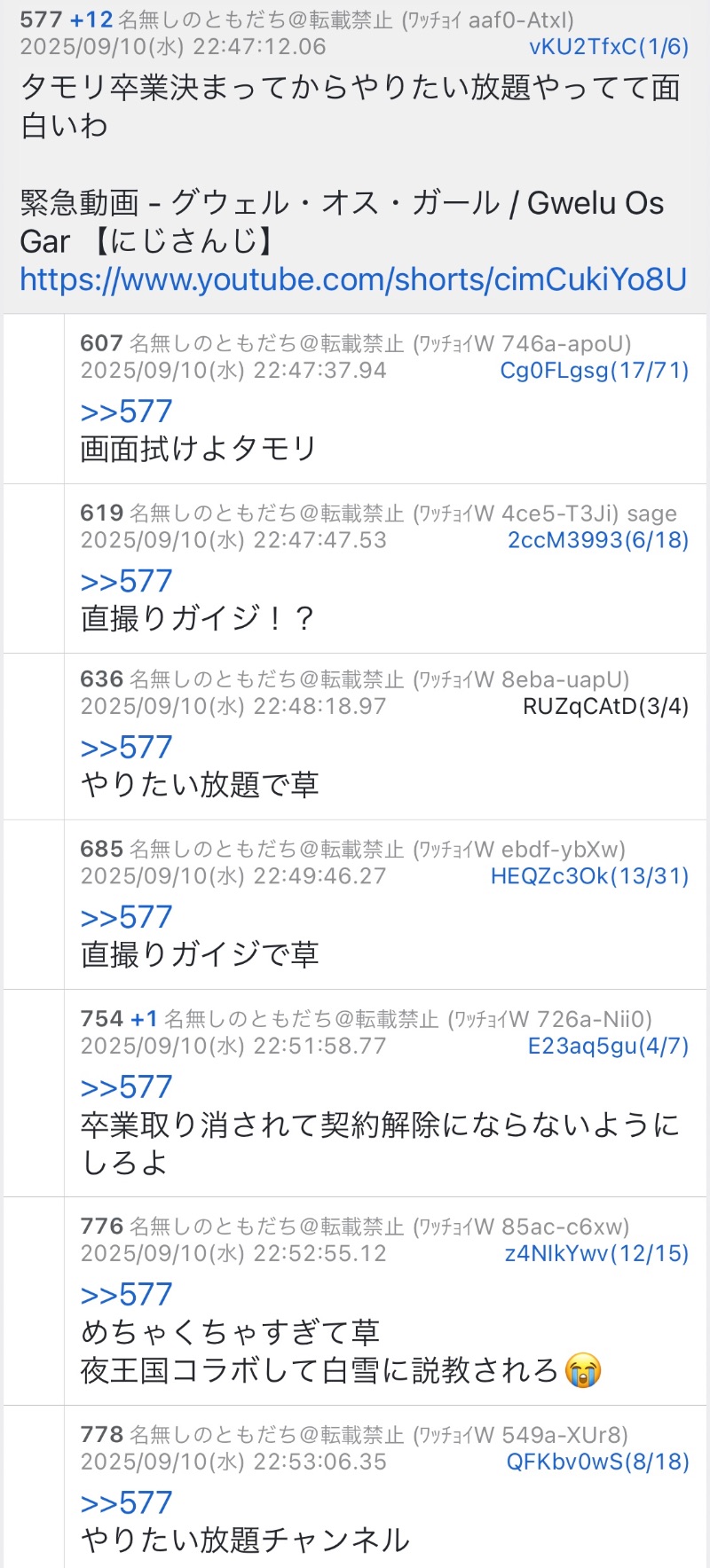710x1568 pixels.
Task: Open poster ID 2ccM3993(6/18)
Action: [x=598, y=540]
